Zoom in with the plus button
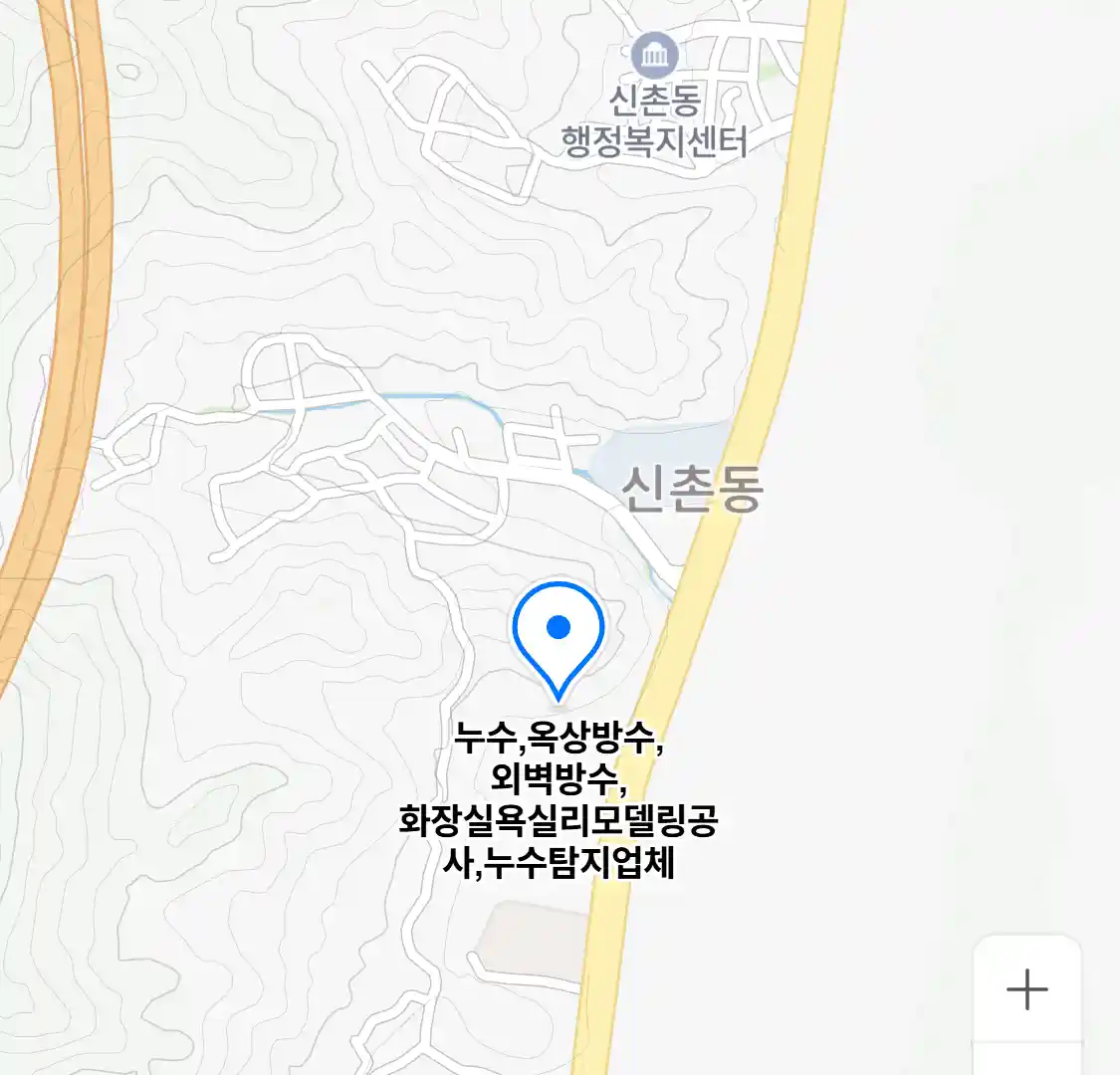This screenshot has height=1075, width=1120. 1026,989
